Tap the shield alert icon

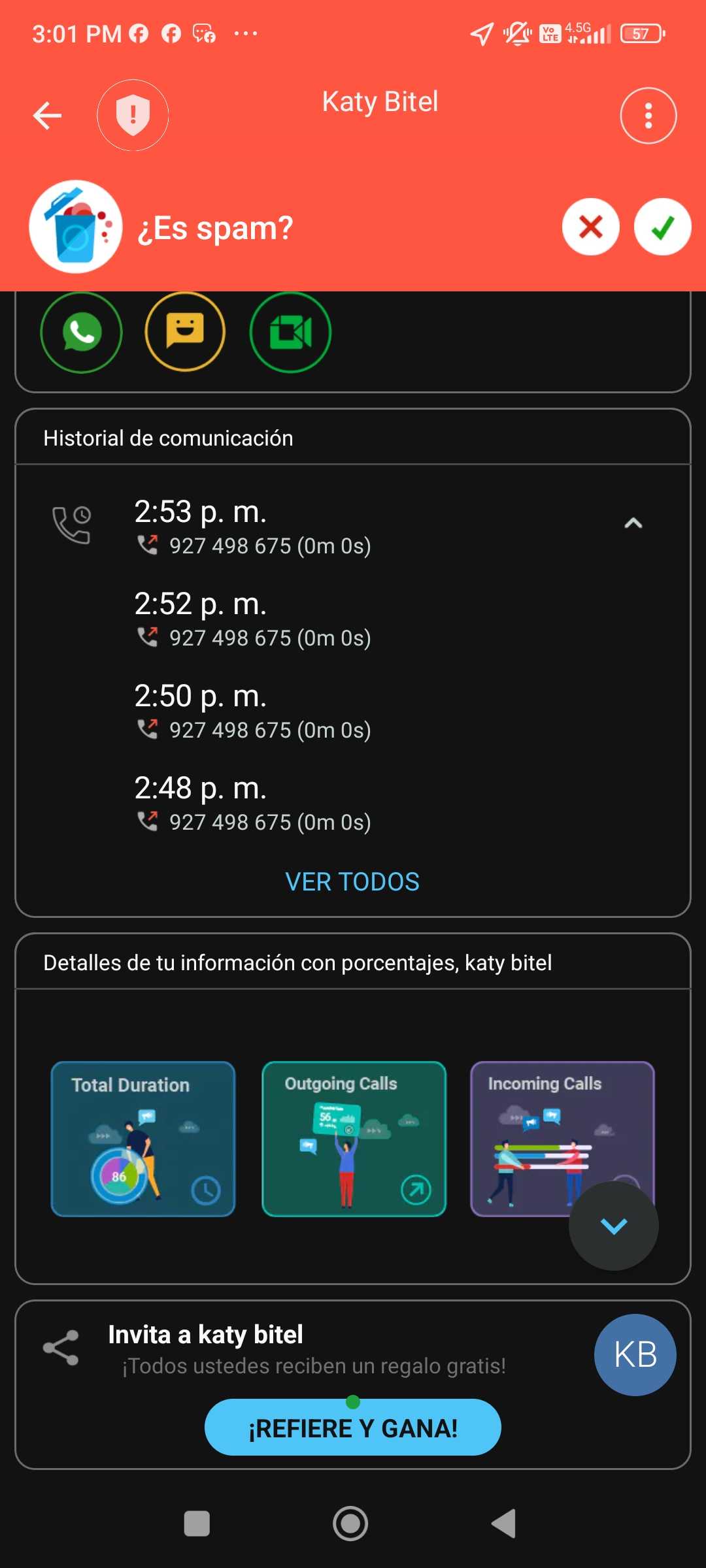click(x=133, y=116)
